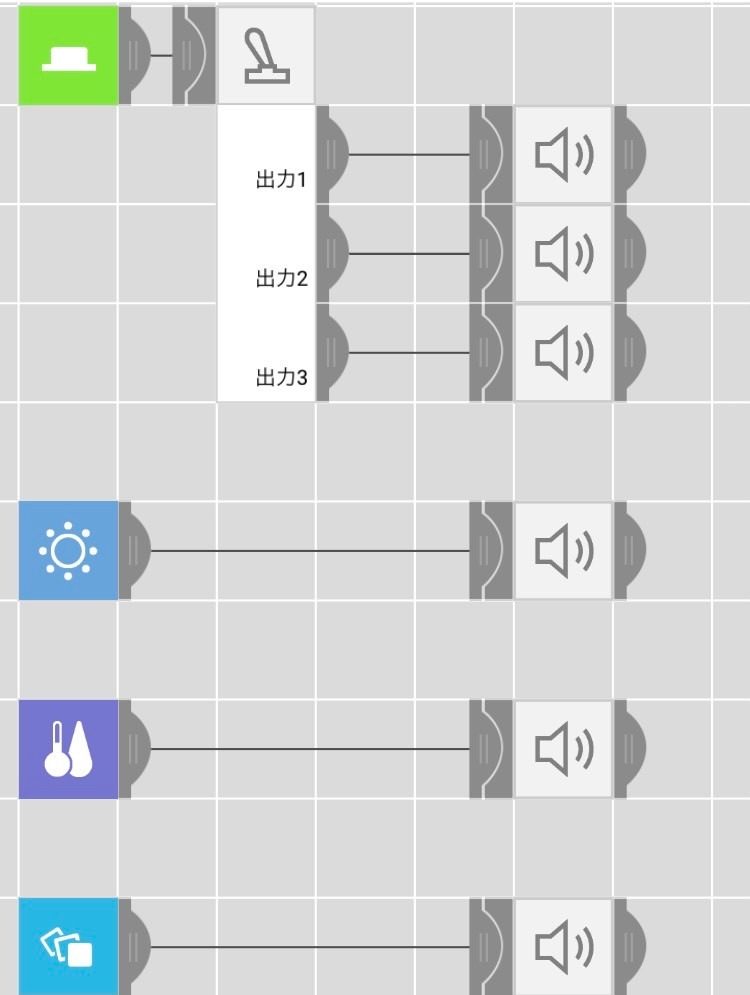
Task: Open the speaker block linked to motion sensor
Action: pyautogui.click(x=563, y=946)
